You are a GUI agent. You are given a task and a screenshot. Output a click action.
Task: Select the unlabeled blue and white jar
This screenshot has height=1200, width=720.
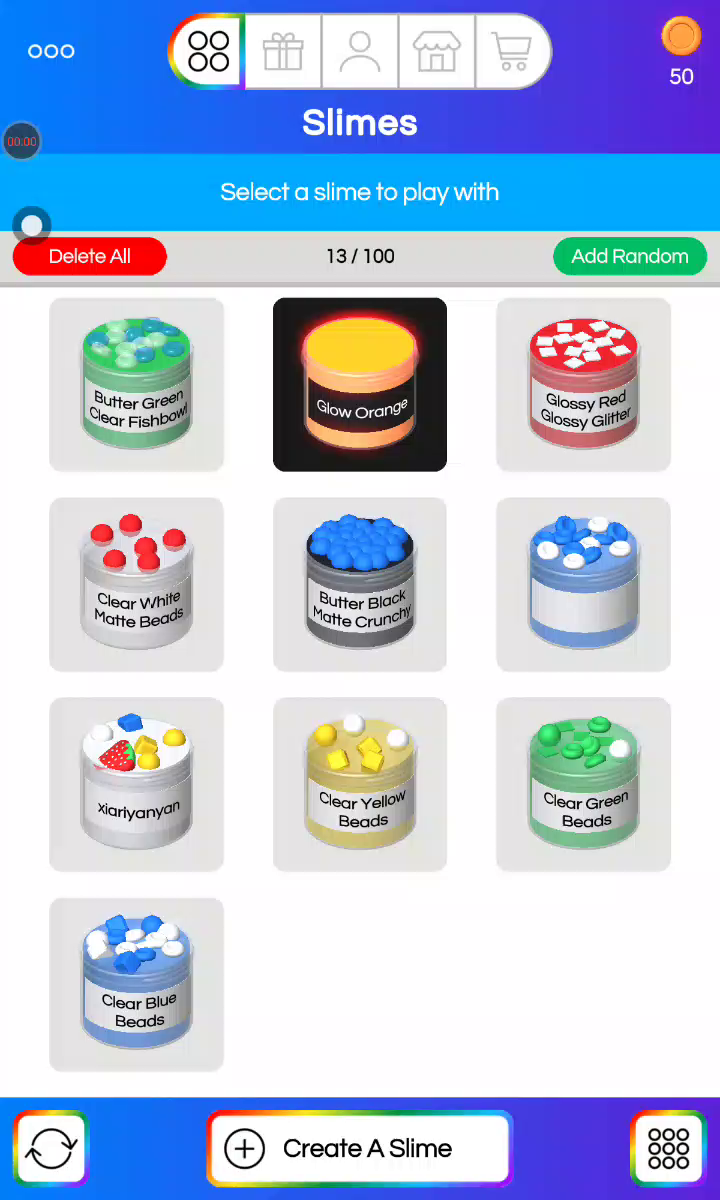pos(584,585)
